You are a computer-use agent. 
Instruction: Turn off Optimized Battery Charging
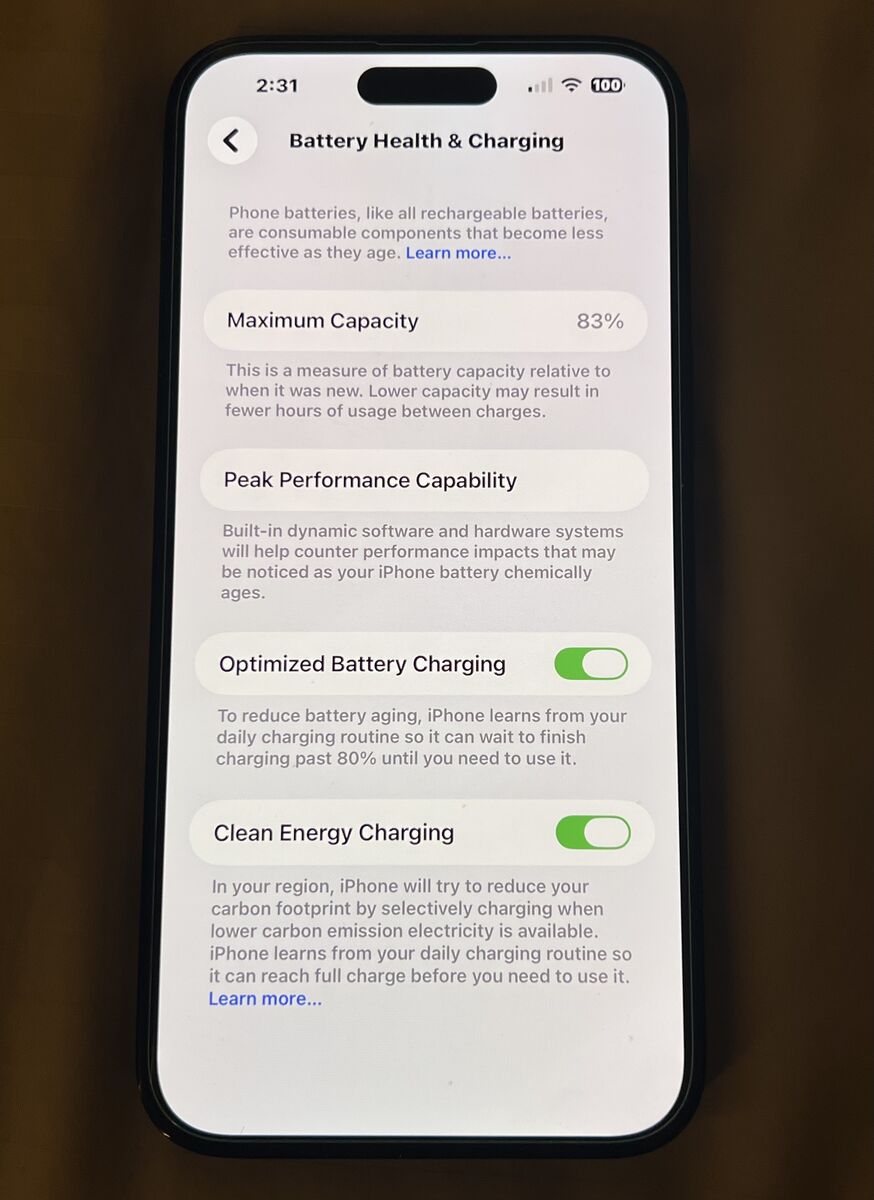pyautogui.click(x=591, y=664)
